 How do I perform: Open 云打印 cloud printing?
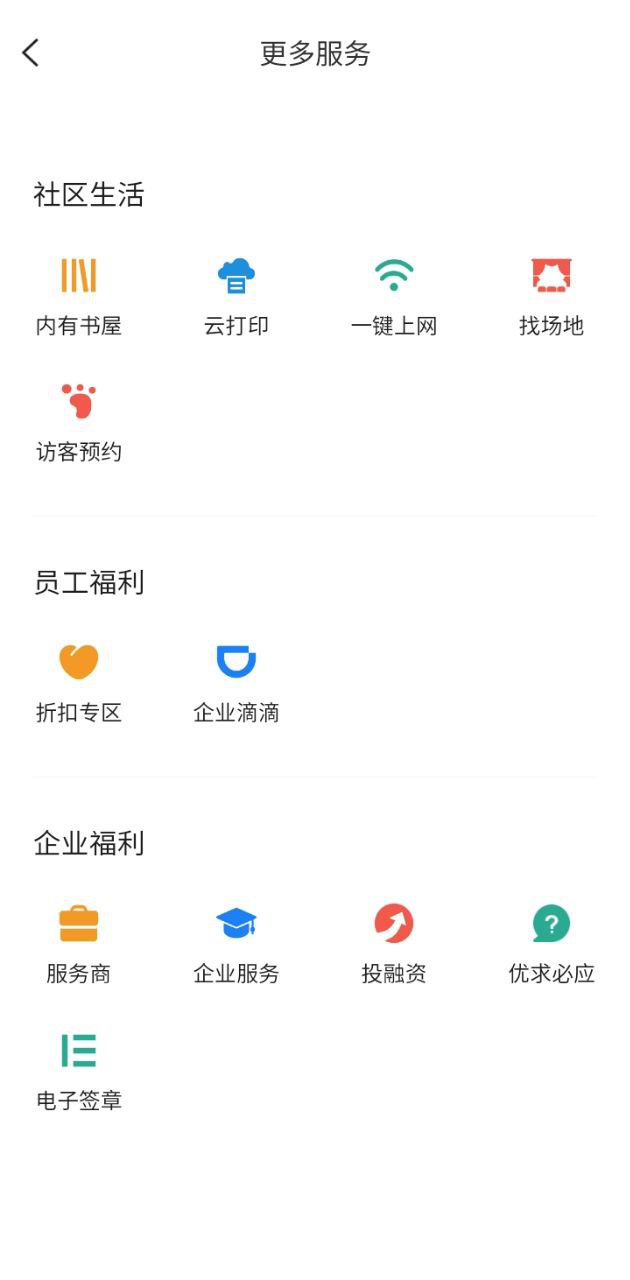(236, 297)
